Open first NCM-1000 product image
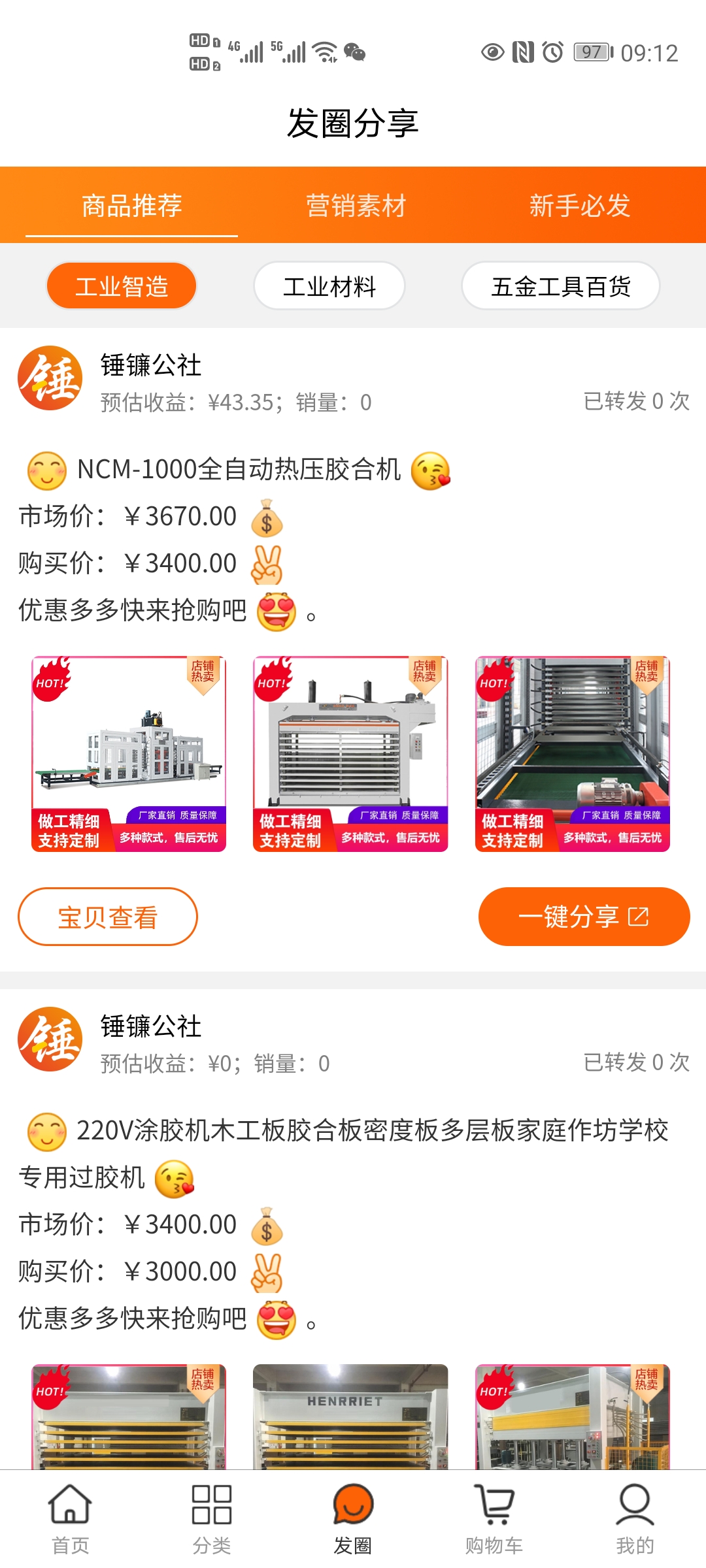 [x=129, y=754]
